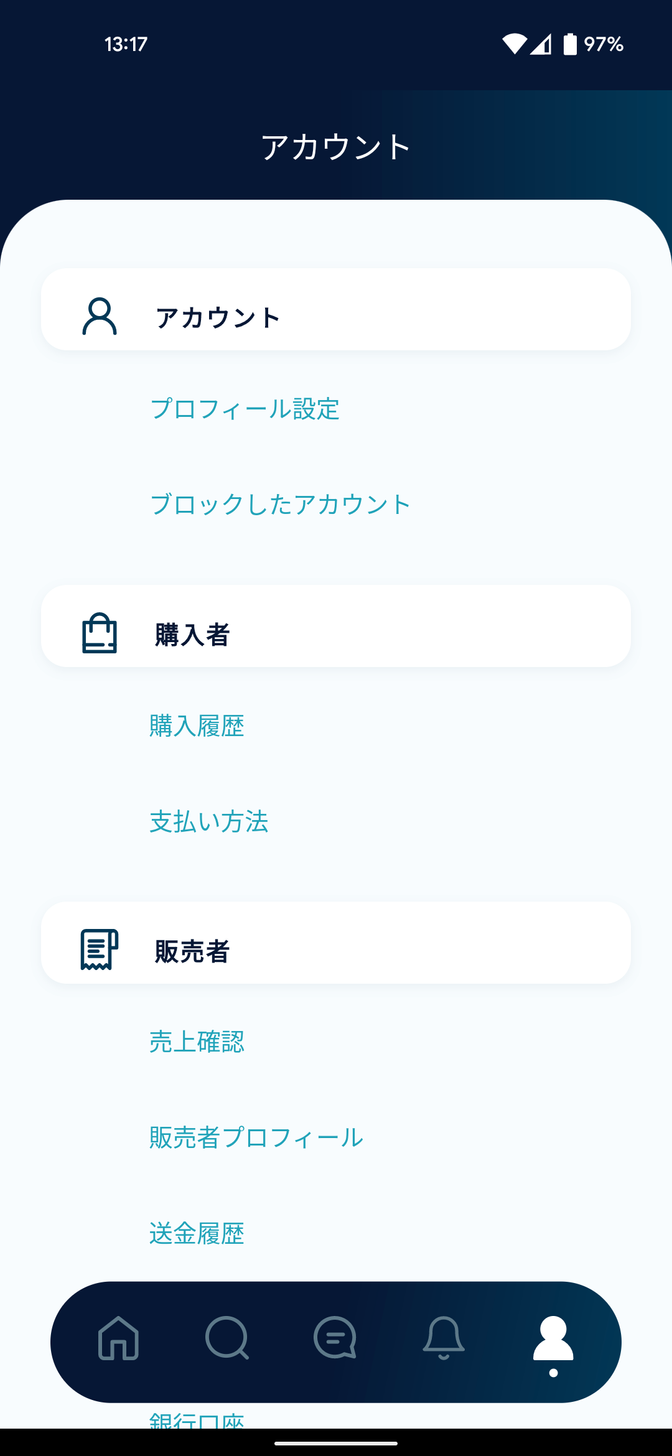View 購入履歴
672x1456 pixels.
point(197,726)
